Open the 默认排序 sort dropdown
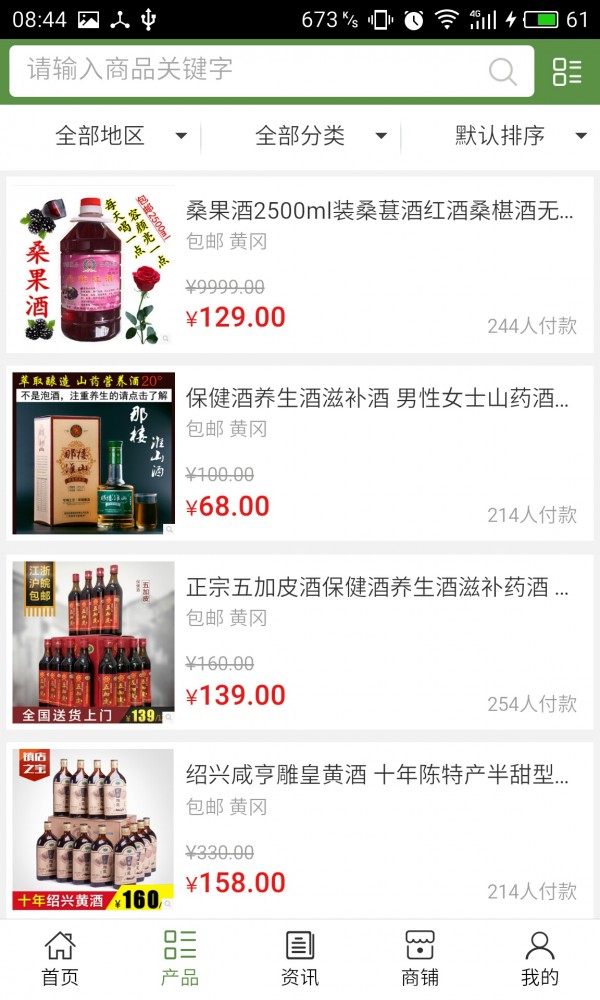 coord(520,136)
